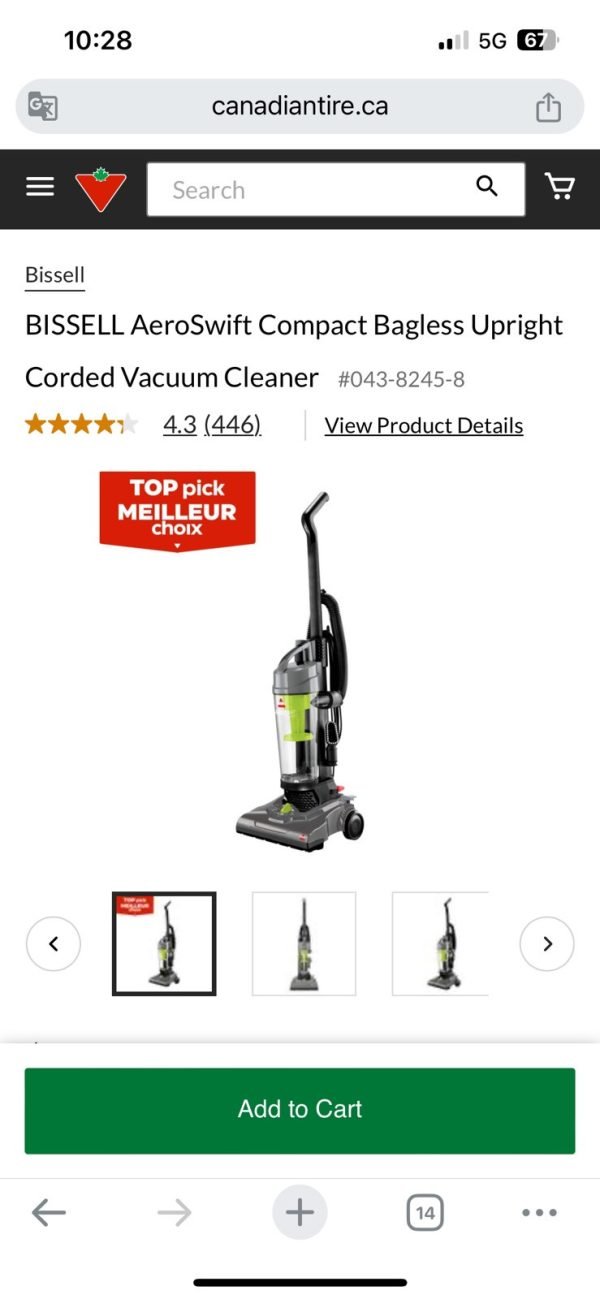Add to Cart
Screen dimensions: 600x1299
pyautogui.click(x=300, y=1109)
